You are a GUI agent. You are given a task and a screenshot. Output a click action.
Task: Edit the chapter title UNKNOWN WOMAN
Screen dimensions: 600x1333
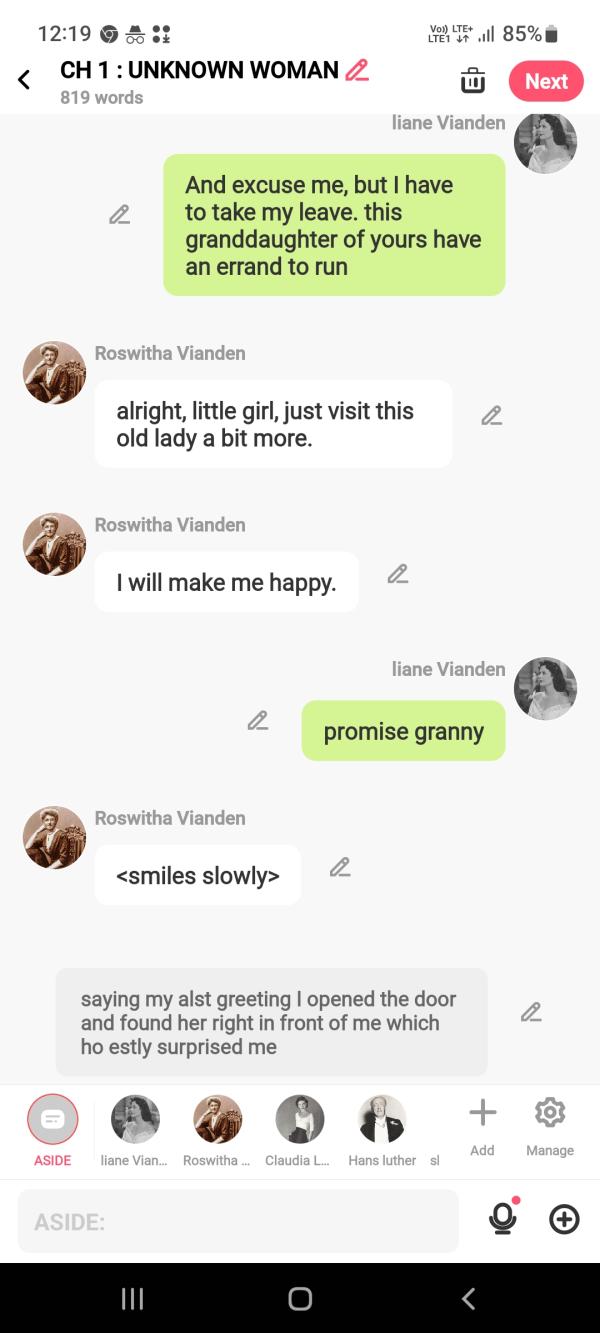(357, 70)
